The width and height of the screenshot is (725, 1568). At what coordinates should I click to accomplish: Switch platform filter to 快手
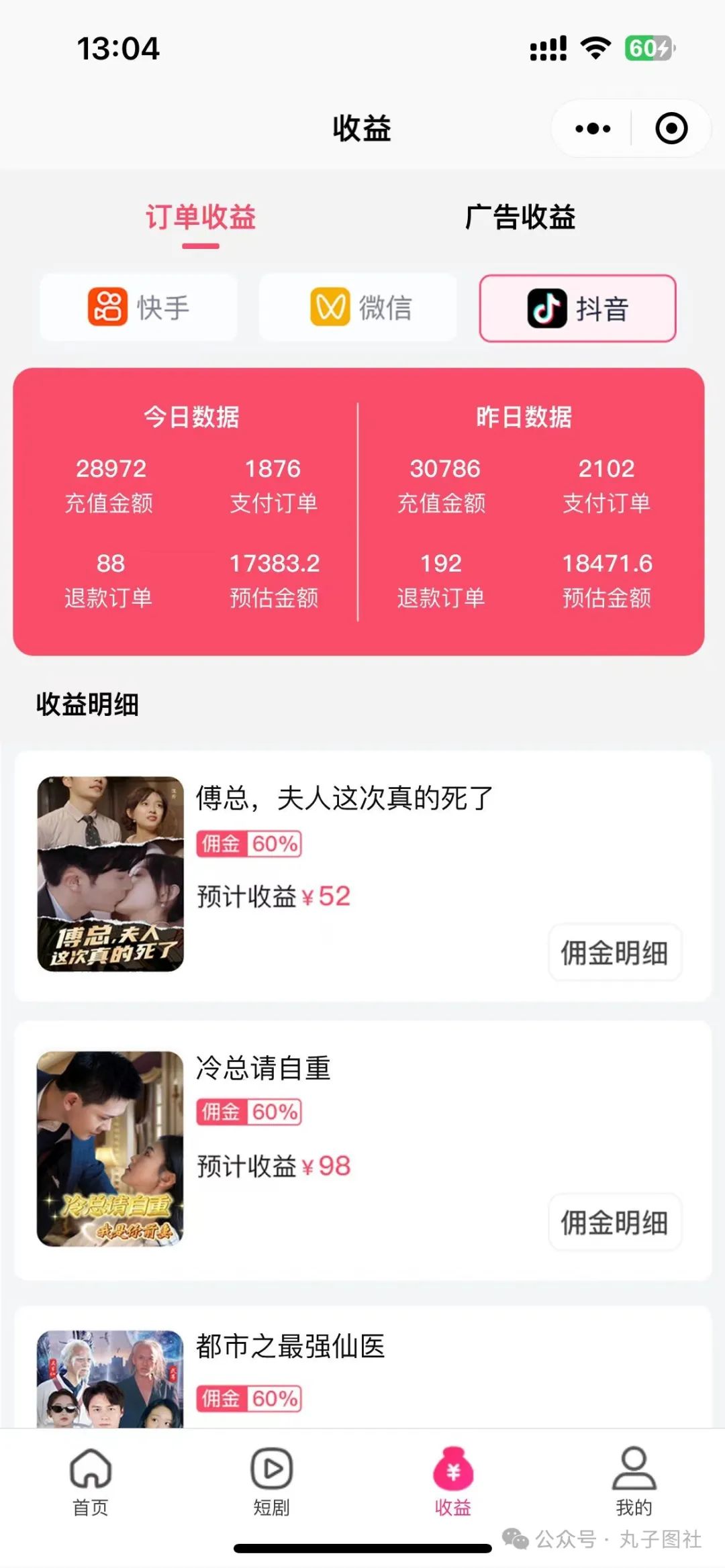(139, 307)
